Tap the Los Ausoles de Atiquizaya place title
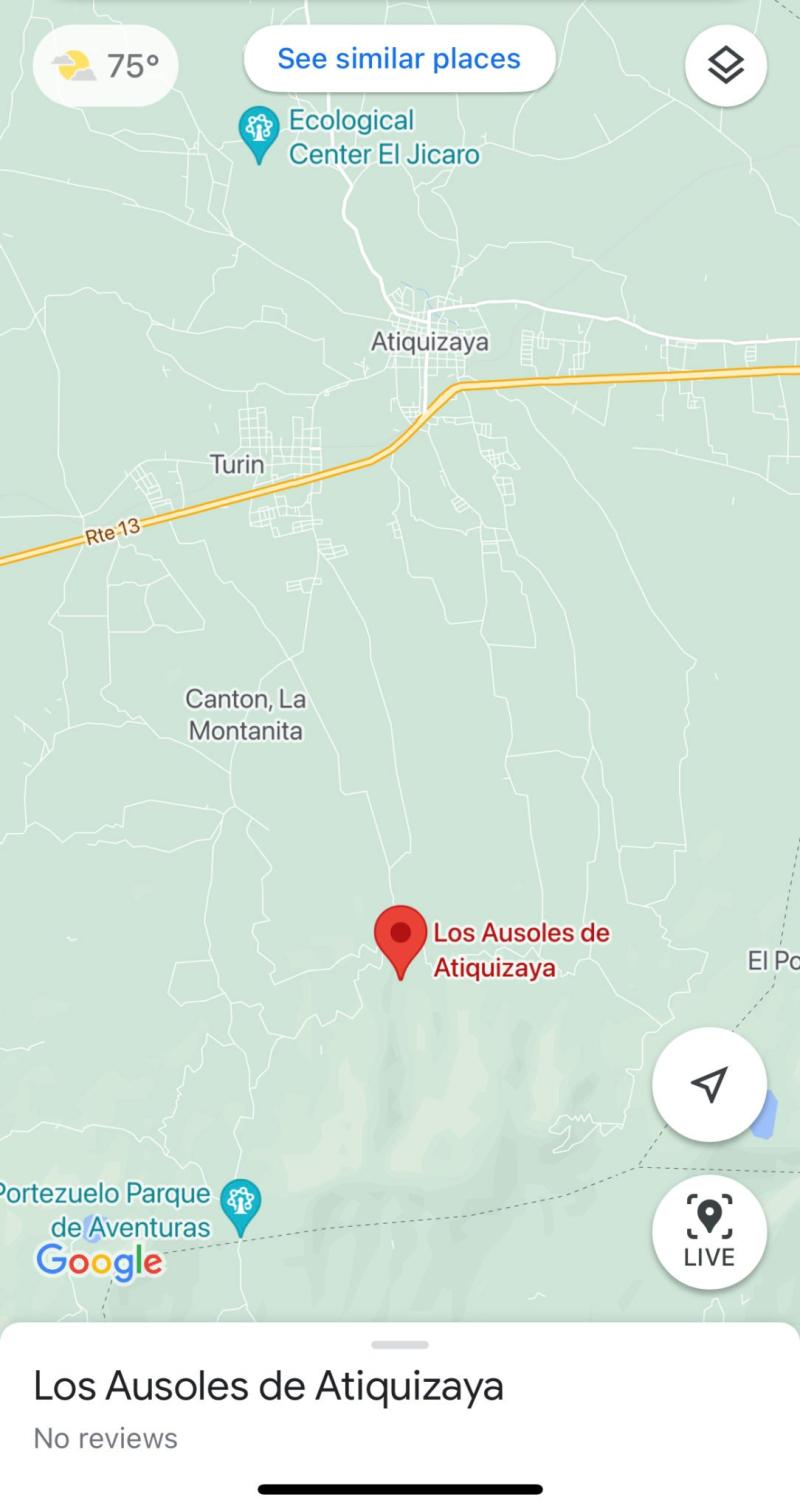 (268, 1385)
